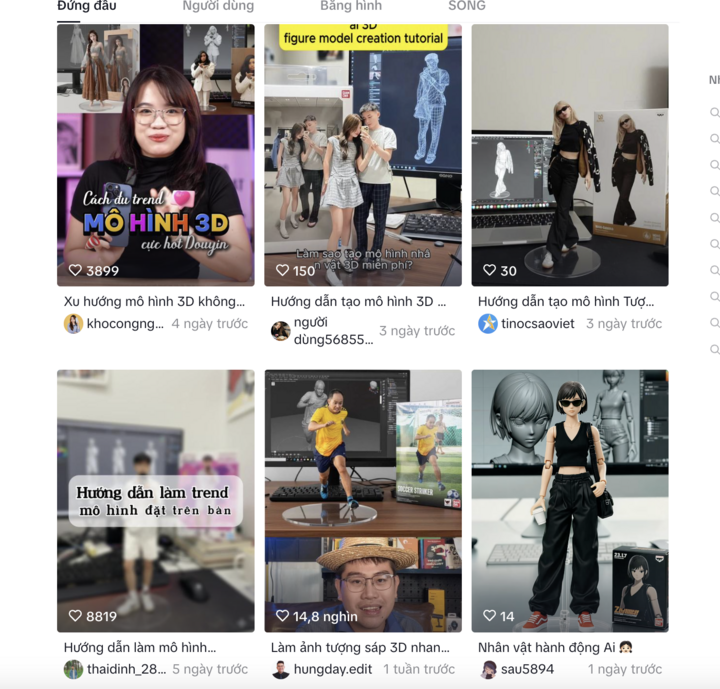Open the SONG tab
The width and height of the screenshot is (720, 689).
pos(466,6)
